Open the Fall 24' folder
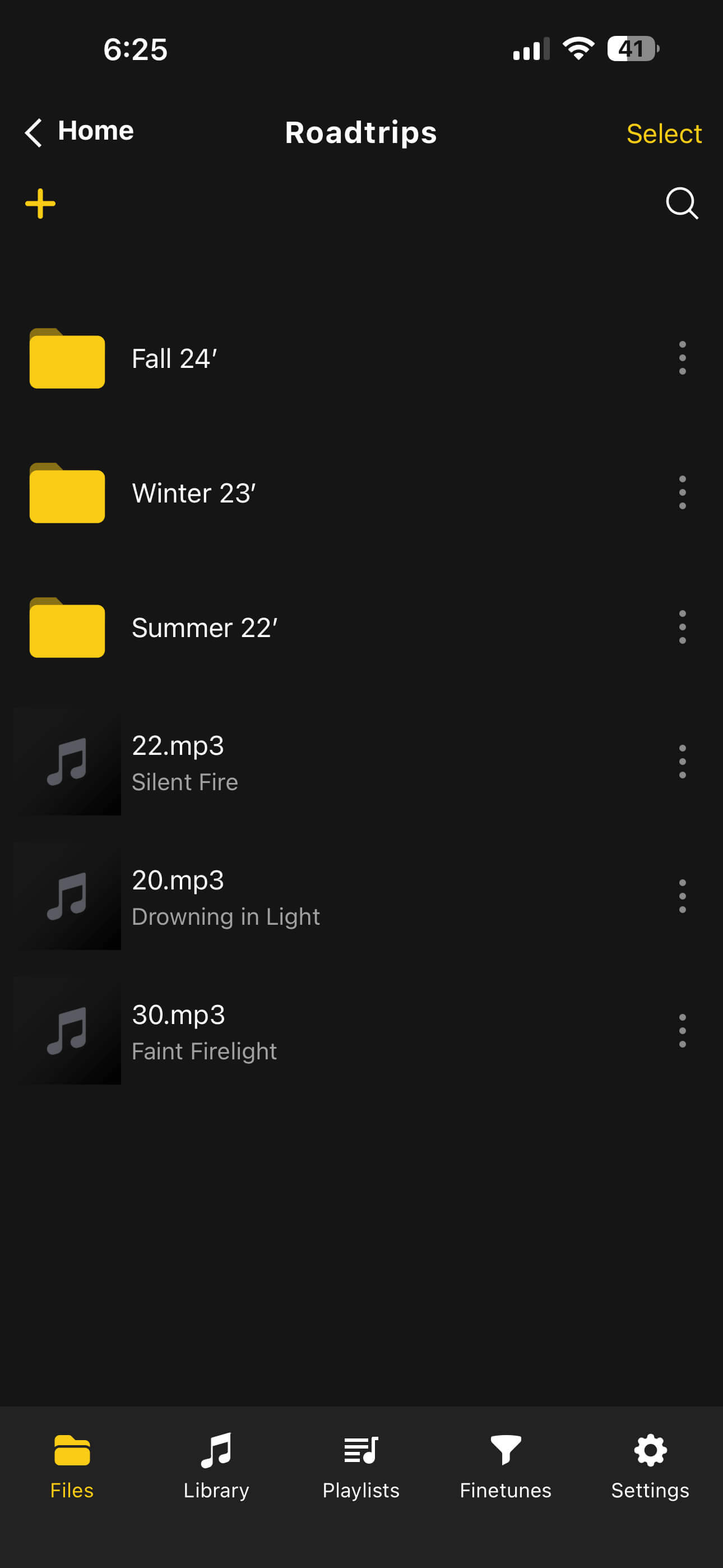This screenshot has height=1568, width=723. tap(174, 358)
